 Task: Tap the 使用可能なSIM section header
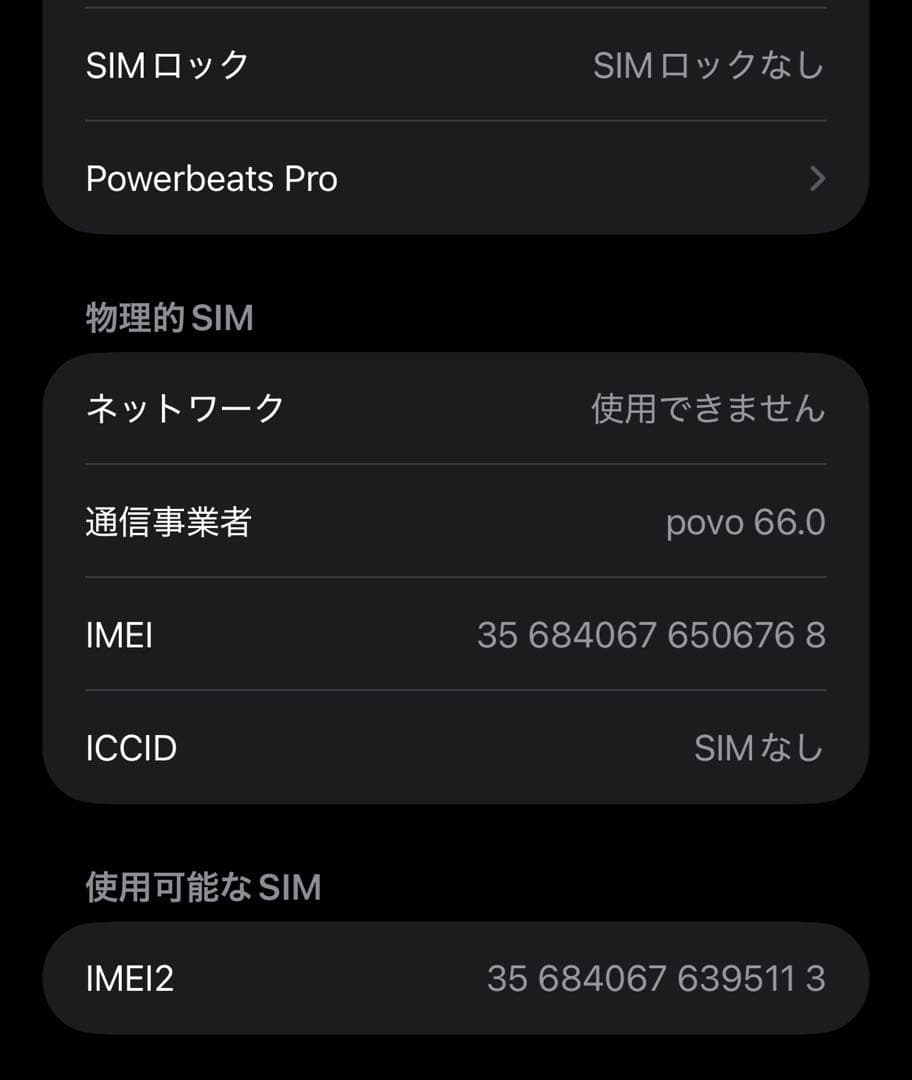coord(204,885)
